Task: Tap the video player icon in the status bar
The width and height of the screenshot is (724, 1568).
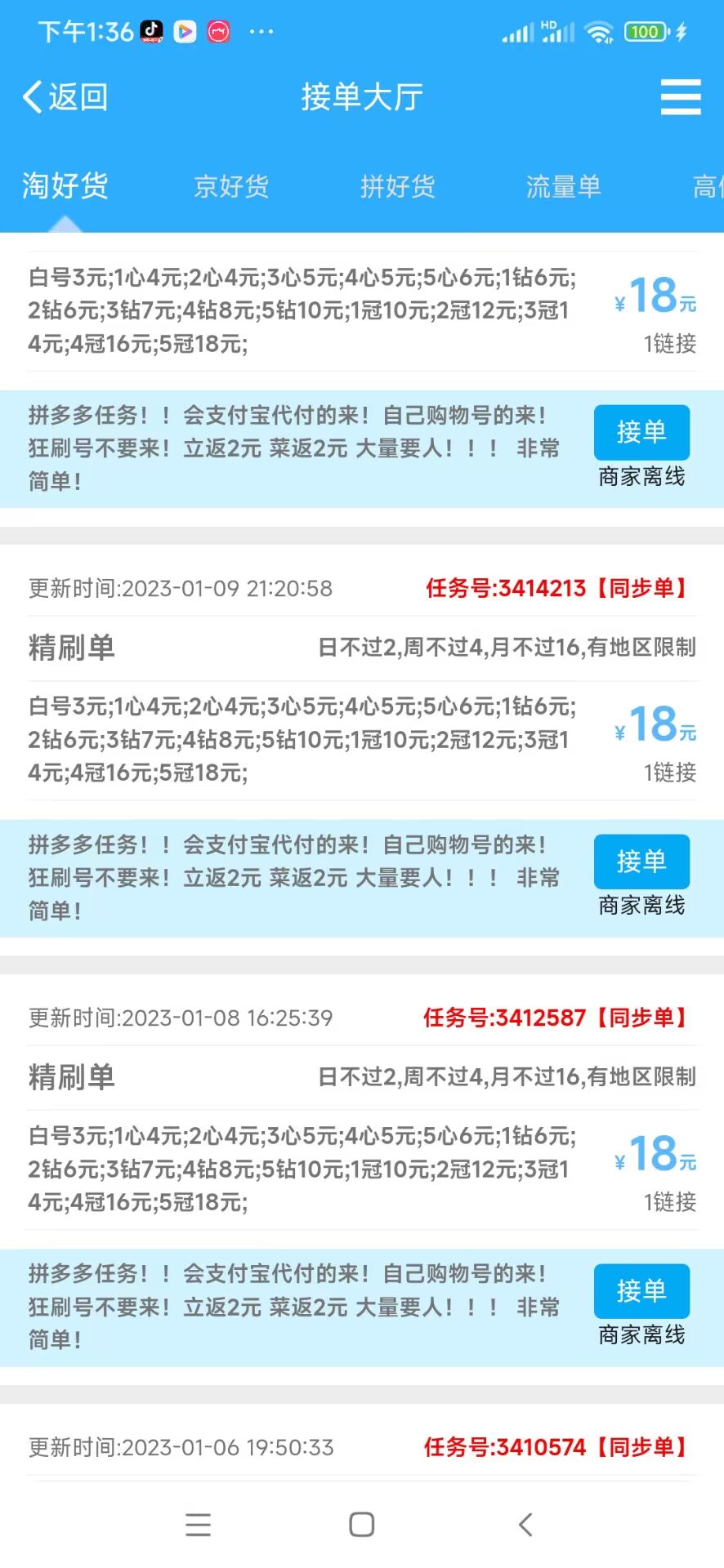Action: [185, 31]
